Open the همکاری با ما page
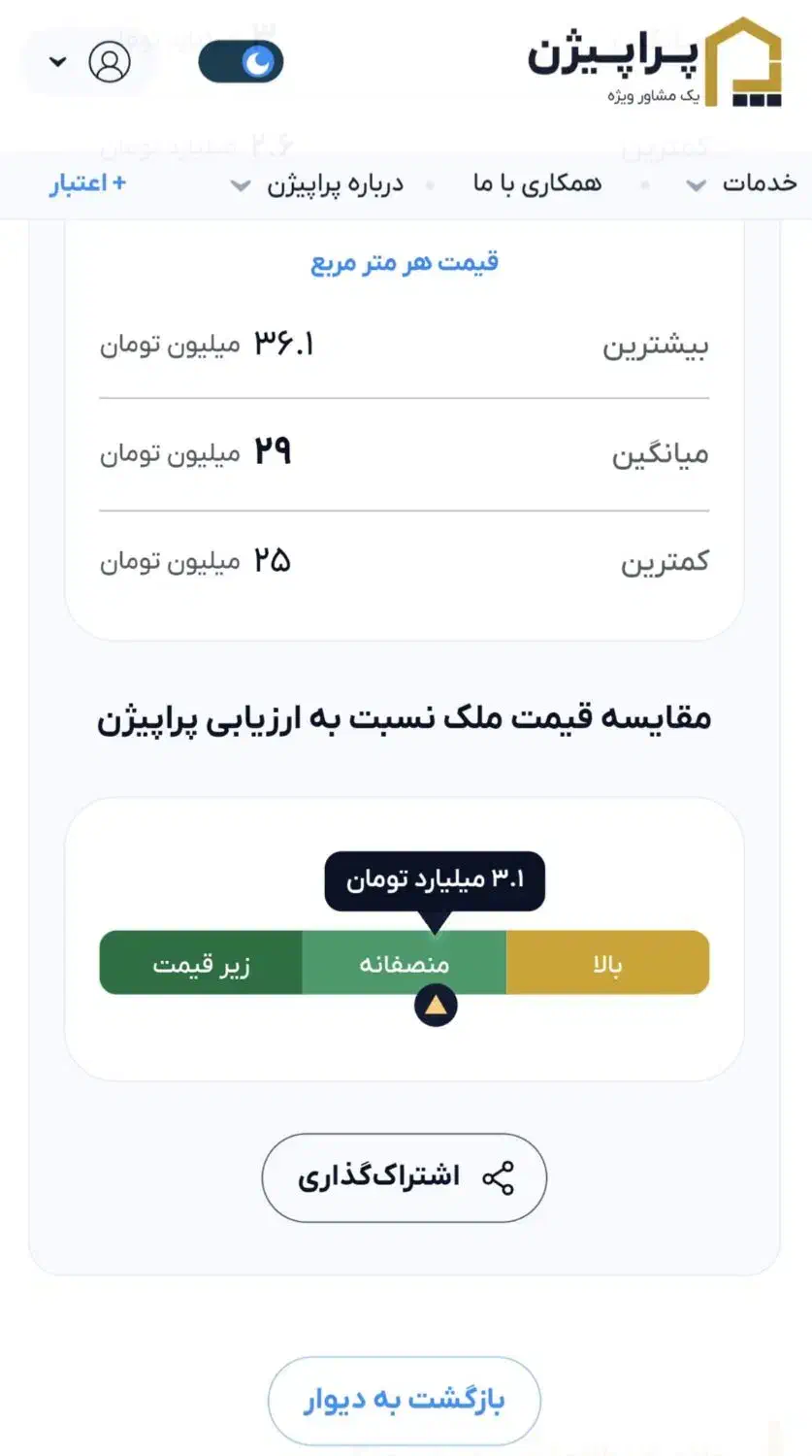The height and width of the screenshot is (1456, 812). pos(537,183)
